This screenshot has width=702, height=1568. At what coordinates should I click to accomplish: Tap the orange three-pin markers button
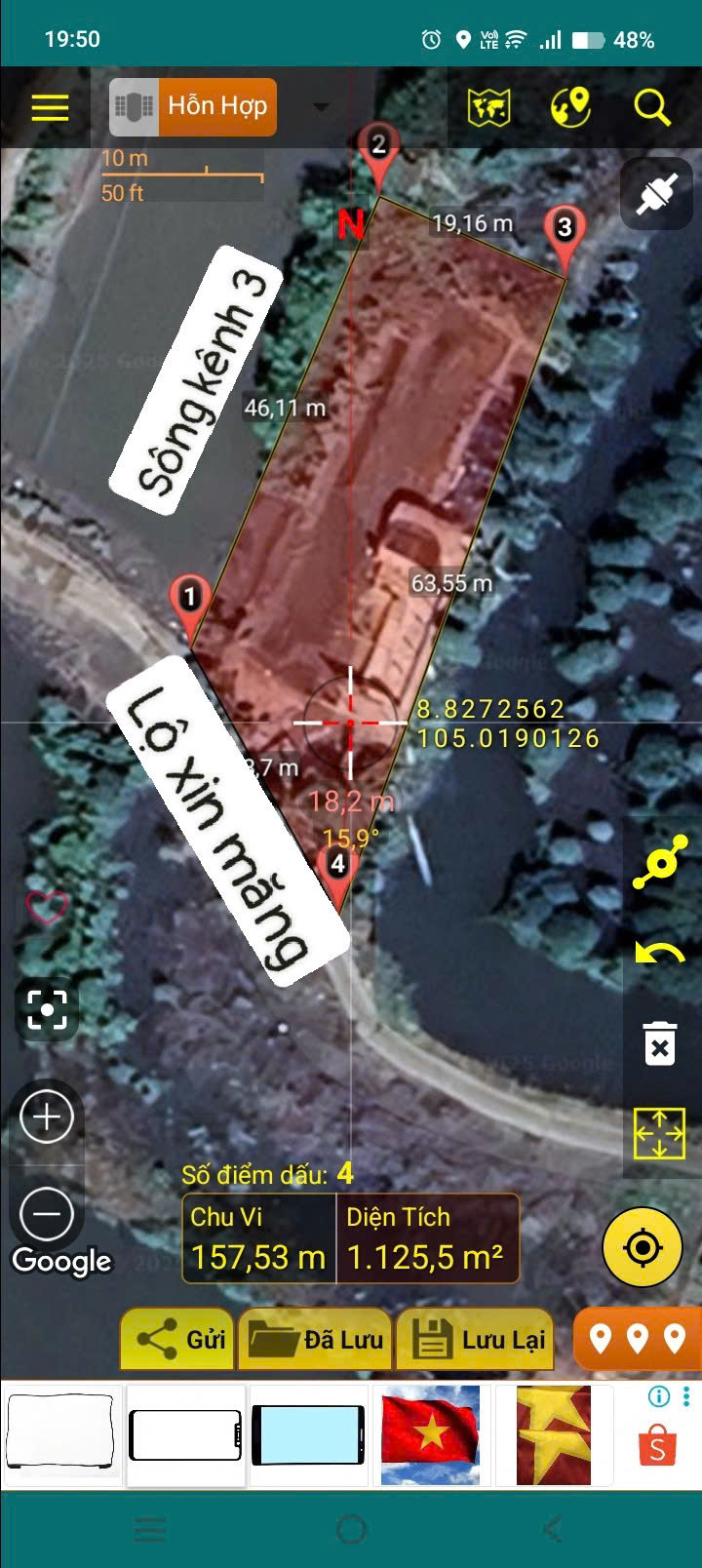[638, 1339]
